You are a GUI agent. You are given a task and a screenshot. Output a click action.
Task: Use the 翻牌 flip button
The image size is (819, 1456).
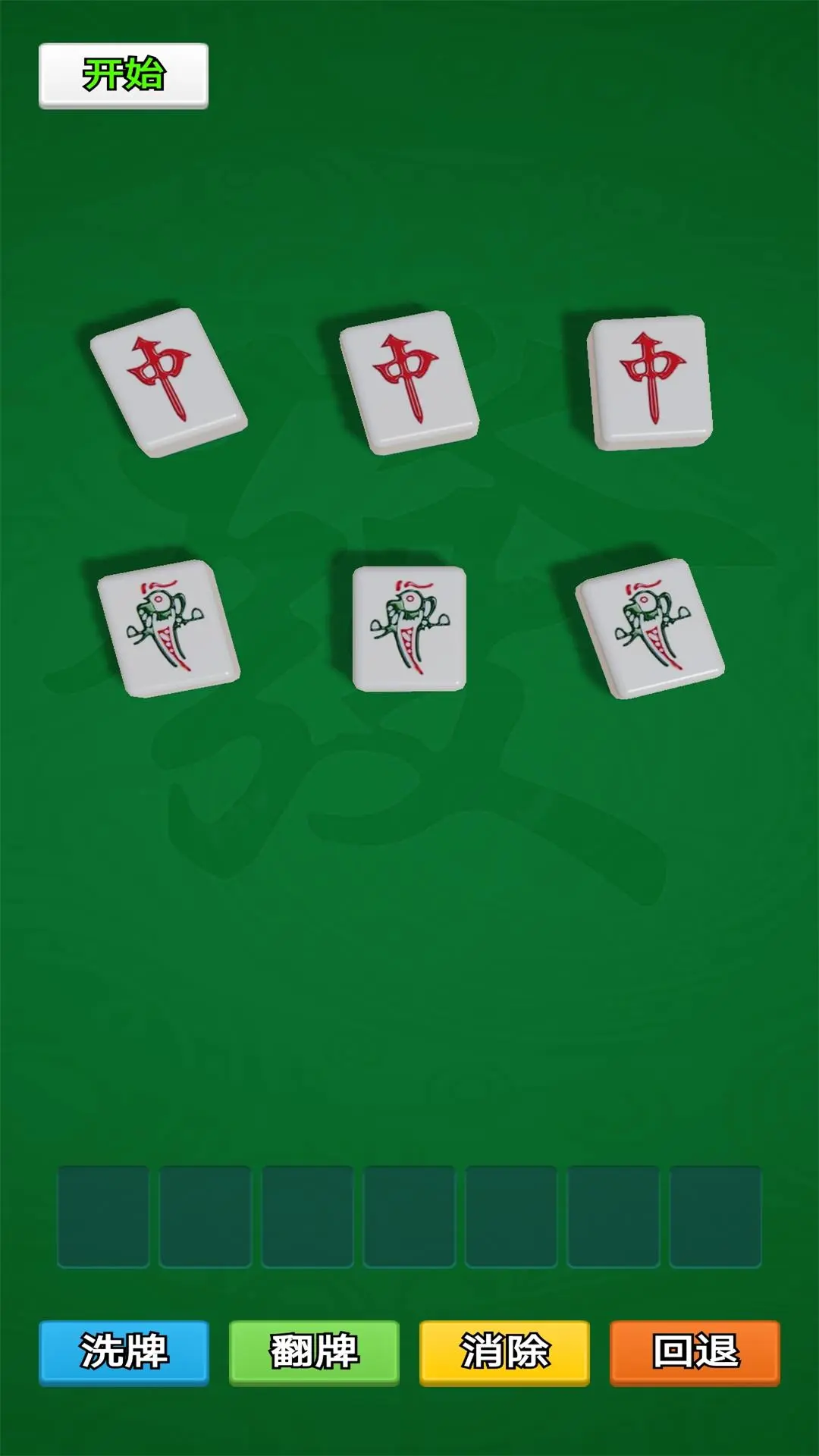coord(314,1353)
